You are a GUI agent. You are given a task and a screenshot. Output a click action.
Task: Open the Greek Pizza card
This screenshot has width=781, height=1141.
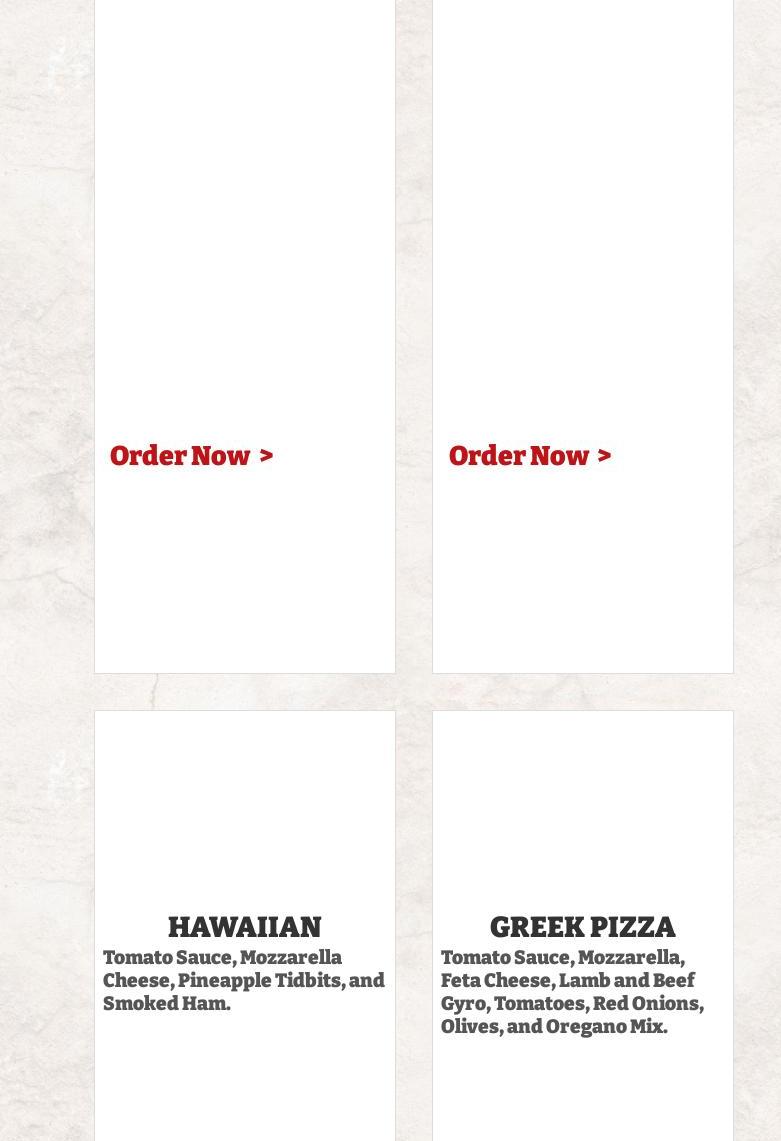pos(582,927)
